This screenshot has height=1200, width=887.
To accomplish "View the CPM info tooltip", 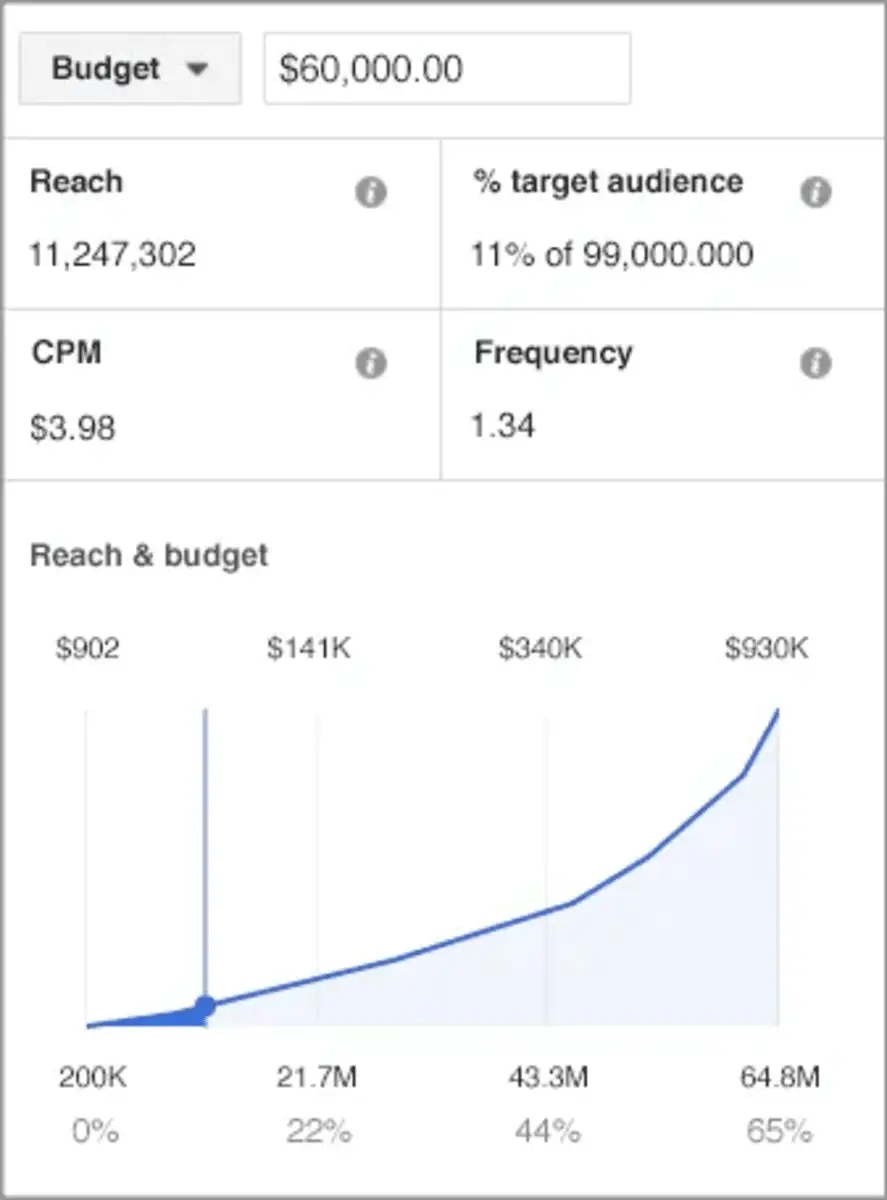I will pos(371,363).
